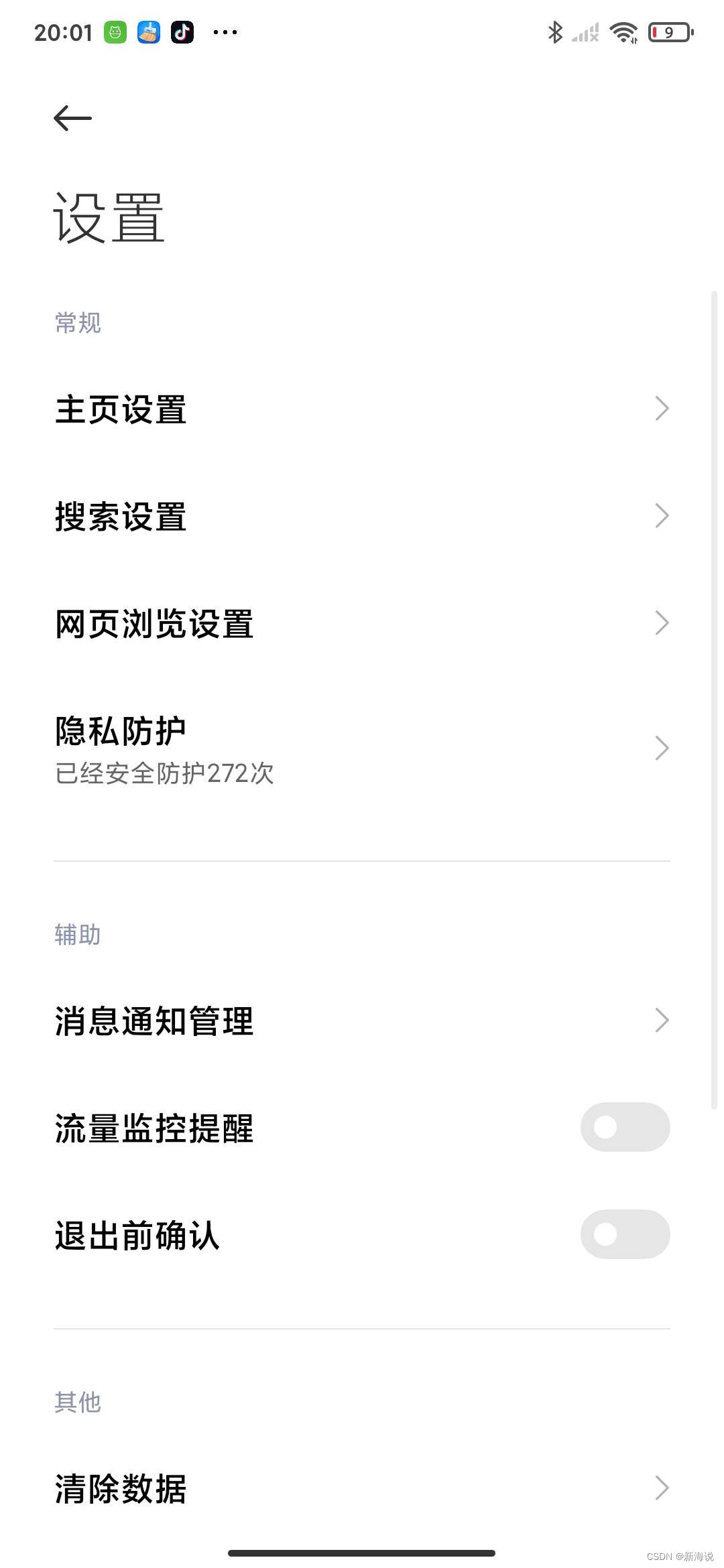Open the 隐私防护 privacy menu entry
The image size is (724, 1568).
[268, 747]
